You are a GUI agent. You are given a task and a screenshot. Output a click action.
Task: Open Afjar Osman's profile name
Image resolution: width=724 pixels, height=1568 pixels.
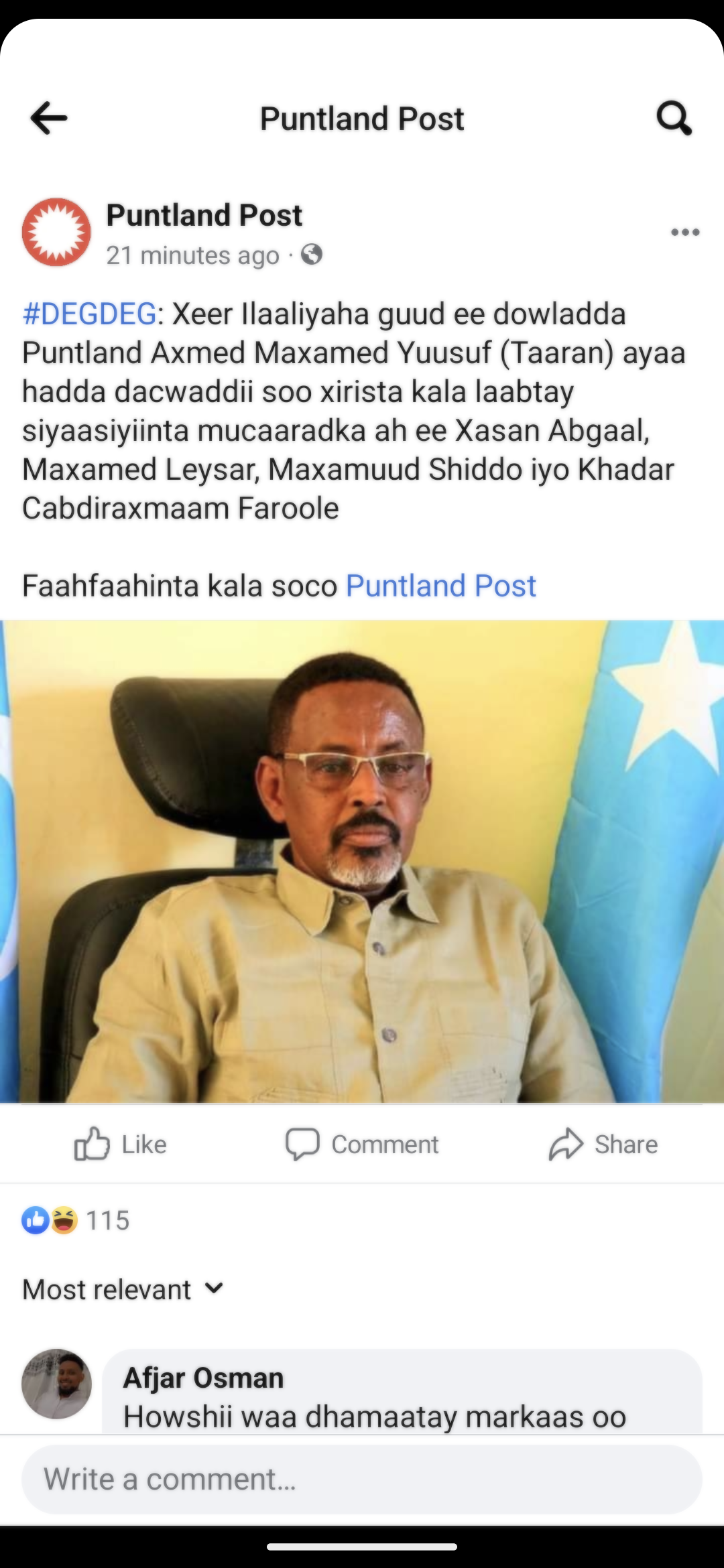point(203,1378)
